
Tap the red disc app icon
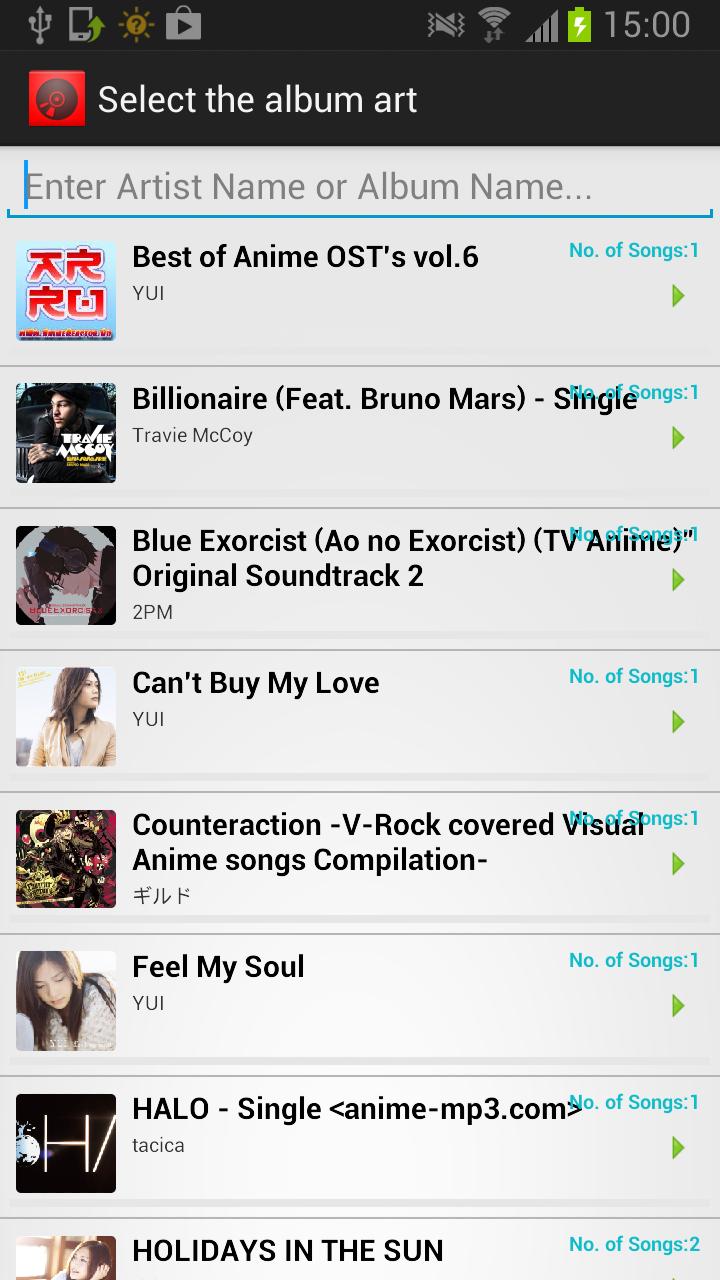(x=56, y=99)
